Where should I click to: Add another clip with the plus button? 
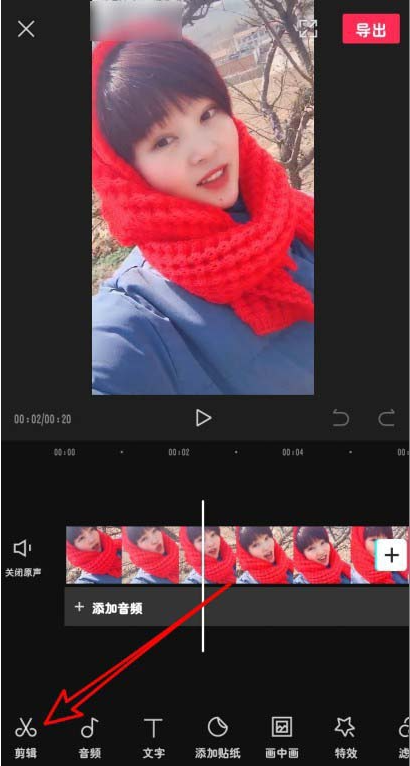[391, 555]
